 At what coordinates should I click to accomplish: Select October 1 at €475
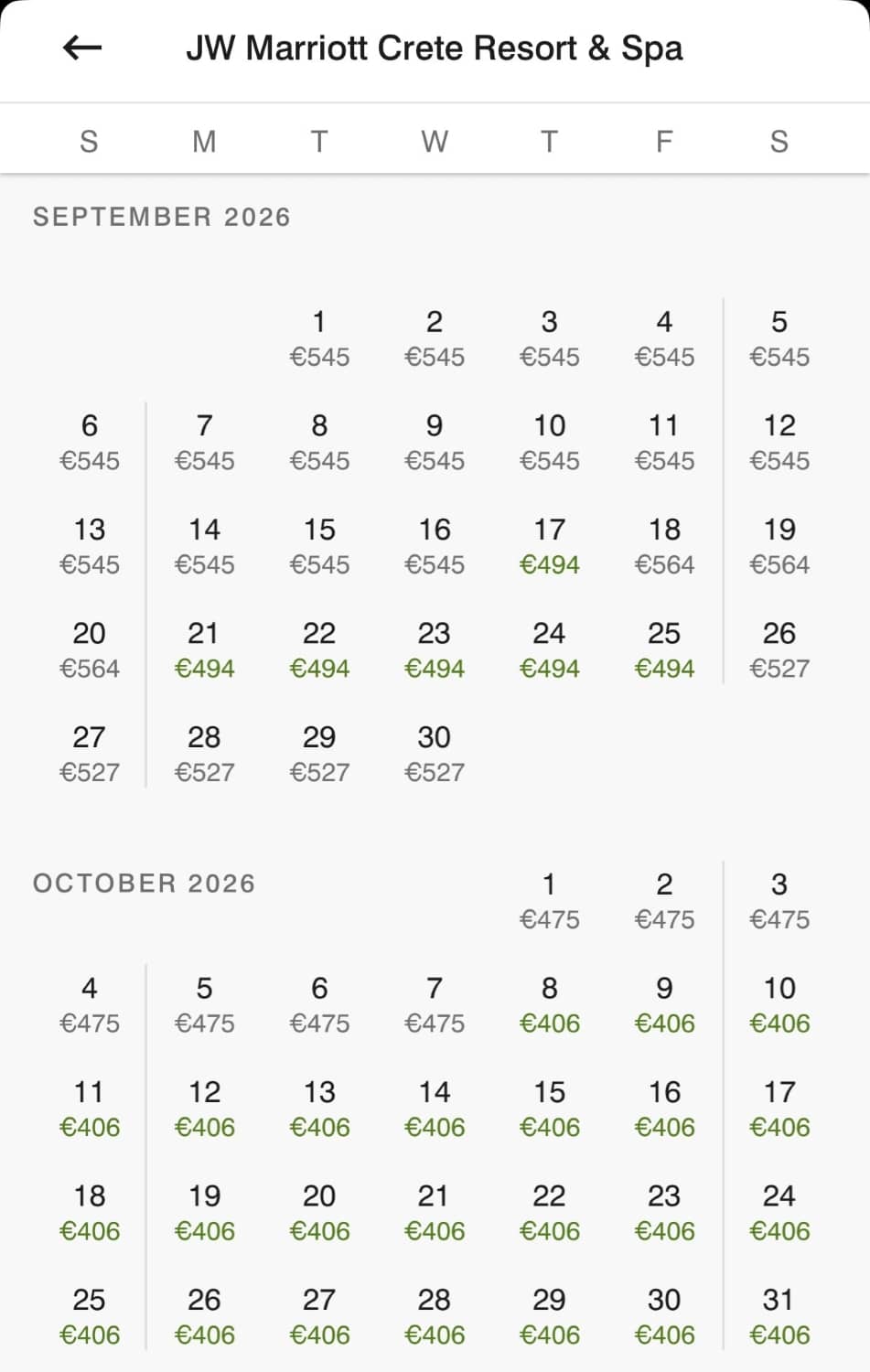coord(549,901)
